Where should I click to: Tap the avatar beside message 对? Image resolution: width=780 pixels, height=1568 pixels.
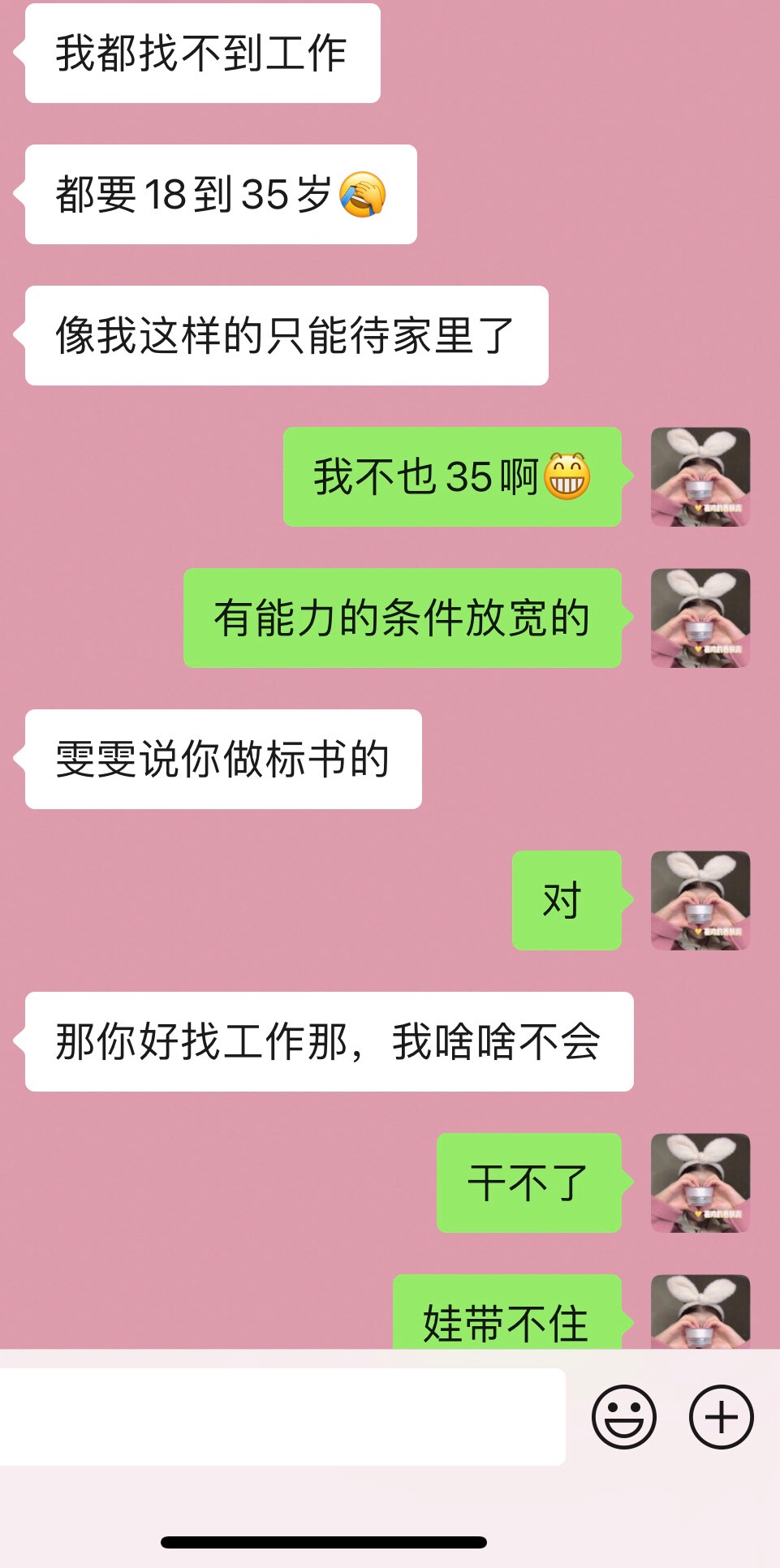point(700,900)
